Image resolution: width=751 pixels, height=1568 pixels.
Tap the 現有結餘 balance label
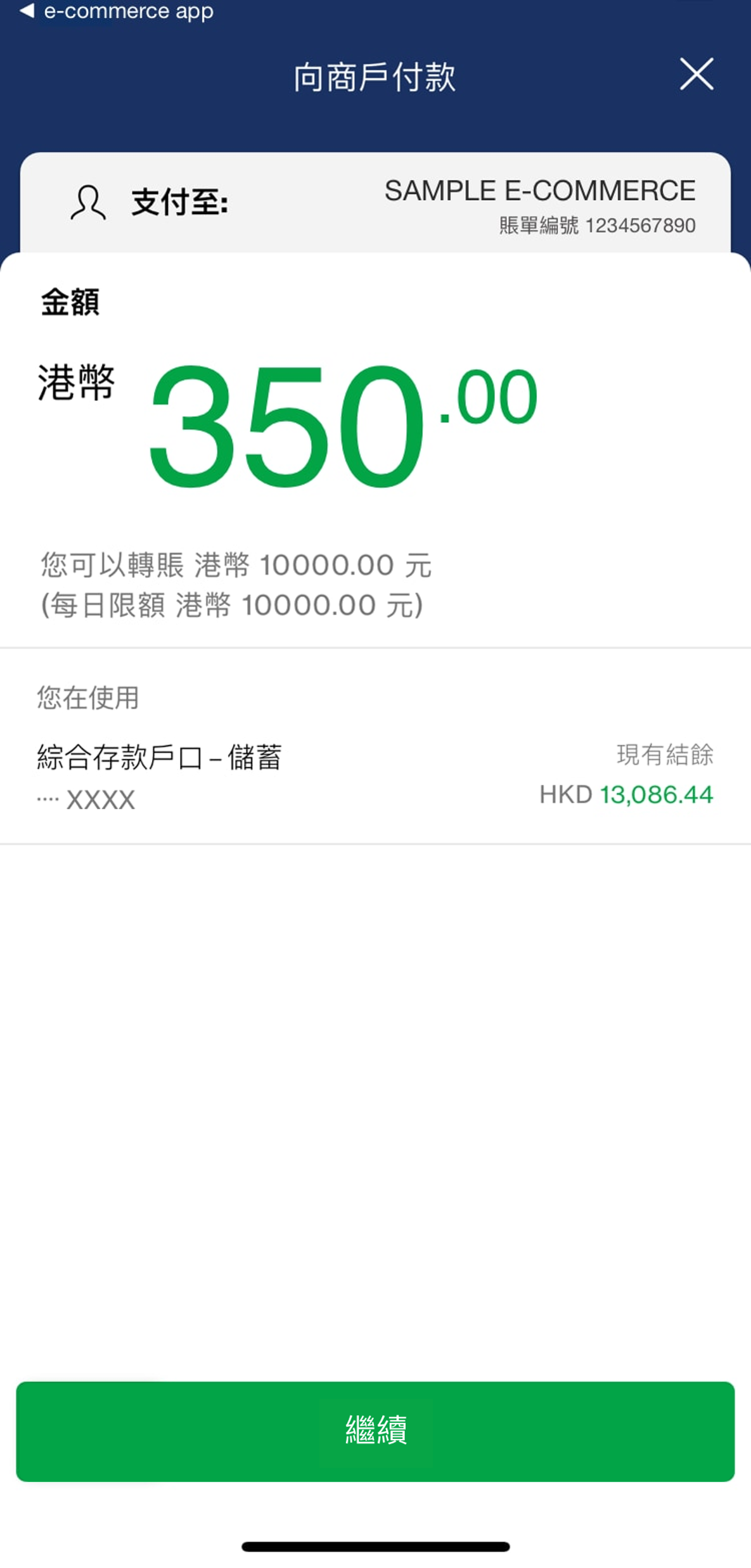click(664, 755)
